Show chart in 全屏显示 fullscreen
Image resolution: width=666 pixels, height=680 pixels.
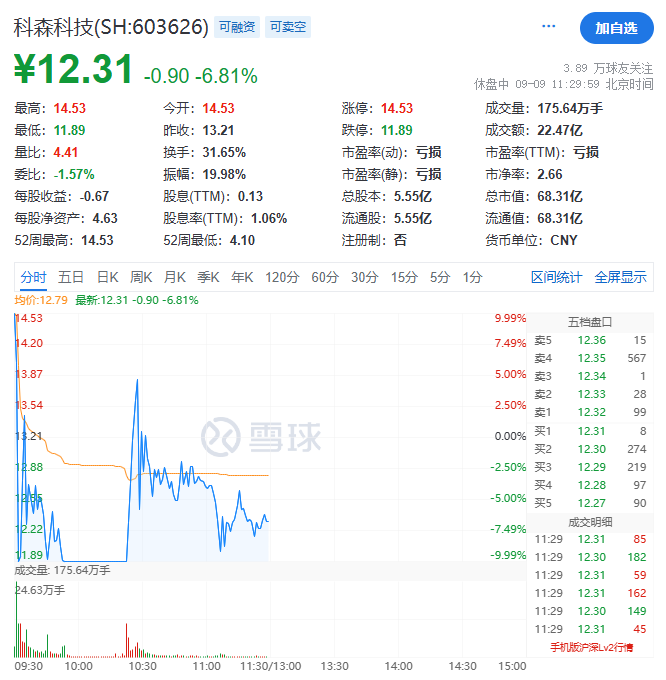point(621,277)
